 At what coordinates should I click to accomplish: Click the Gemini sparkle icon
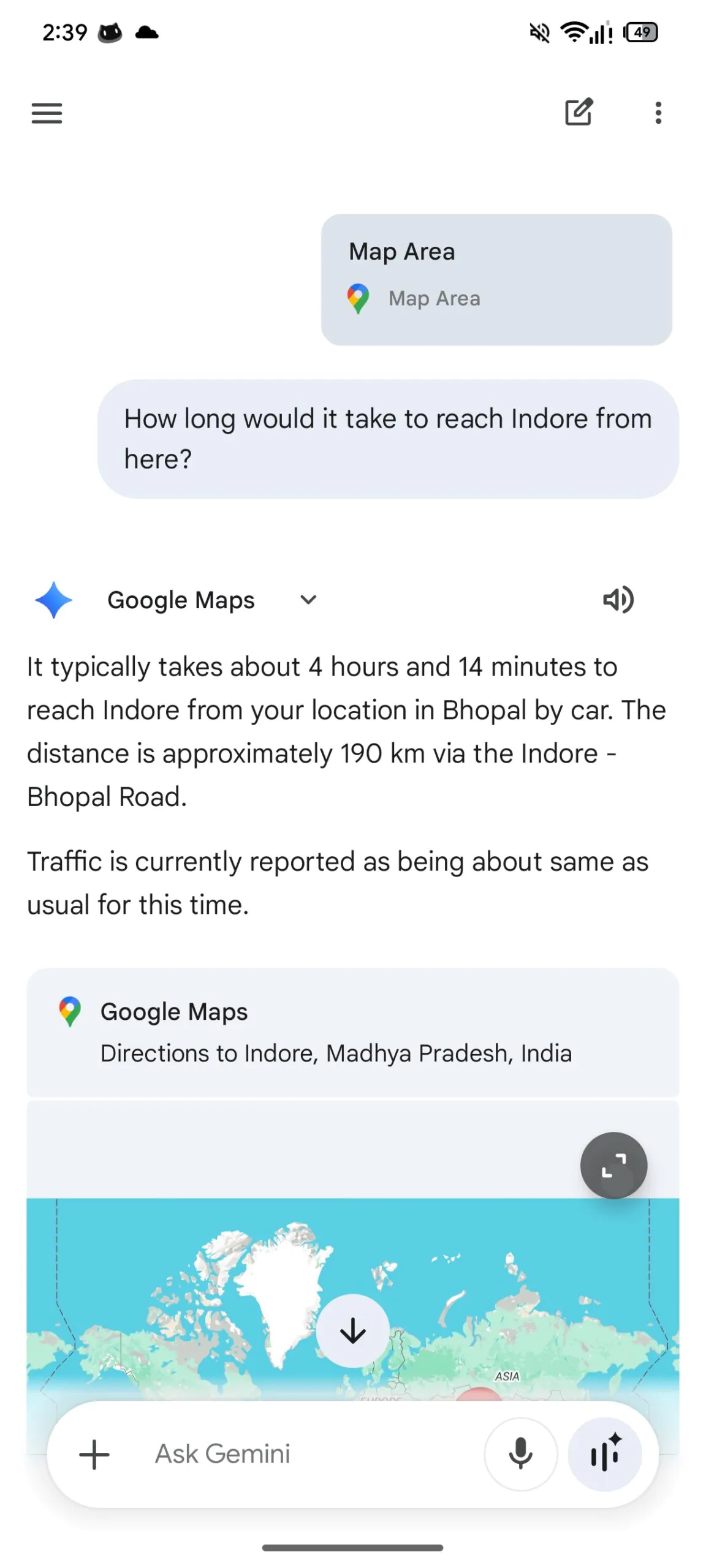(x=54, y=600)
